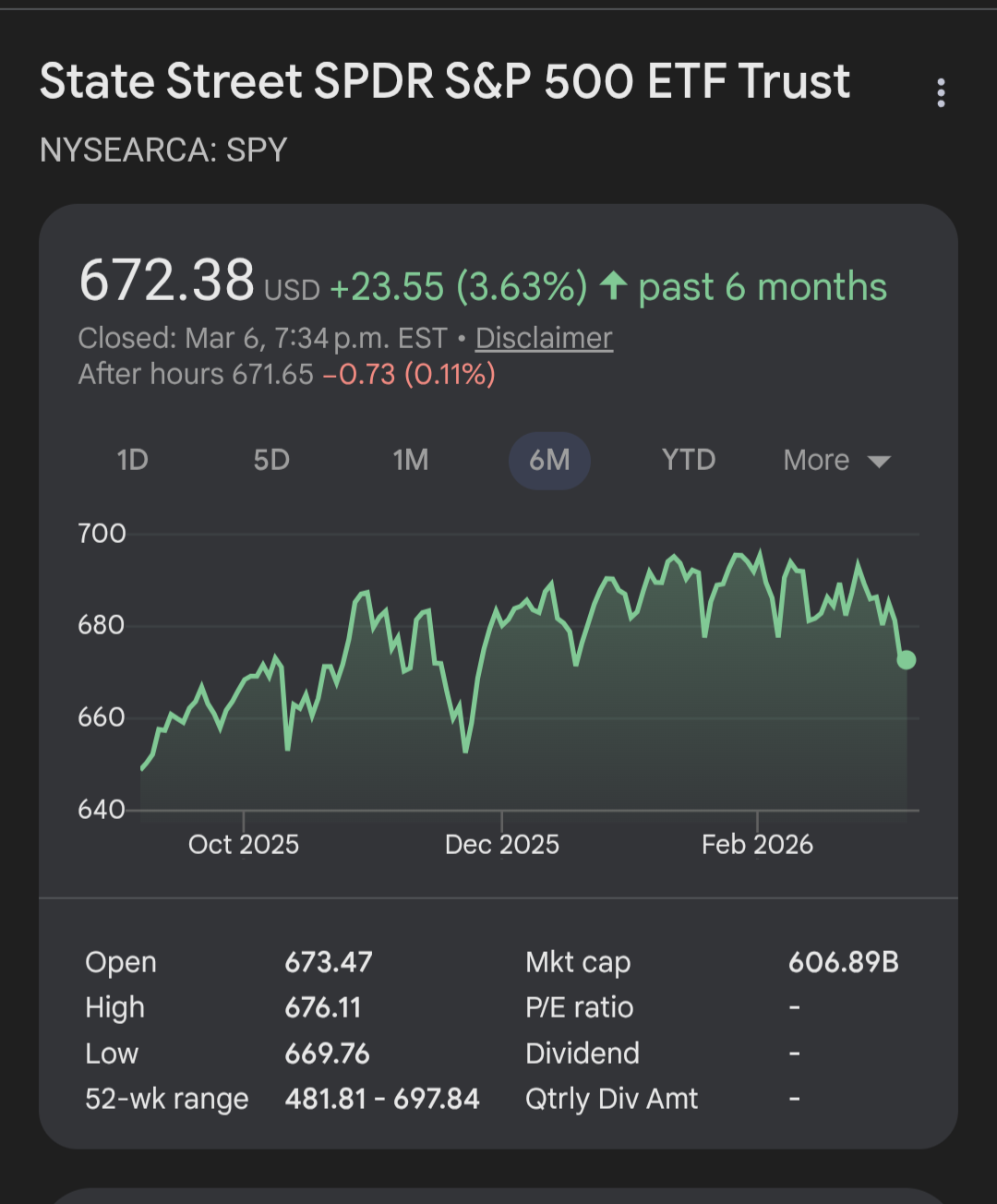Image resolution: width=997 pixels, height=1204 pixels.
Task: Open the Disclaimer link
Action: click(544, 338)
